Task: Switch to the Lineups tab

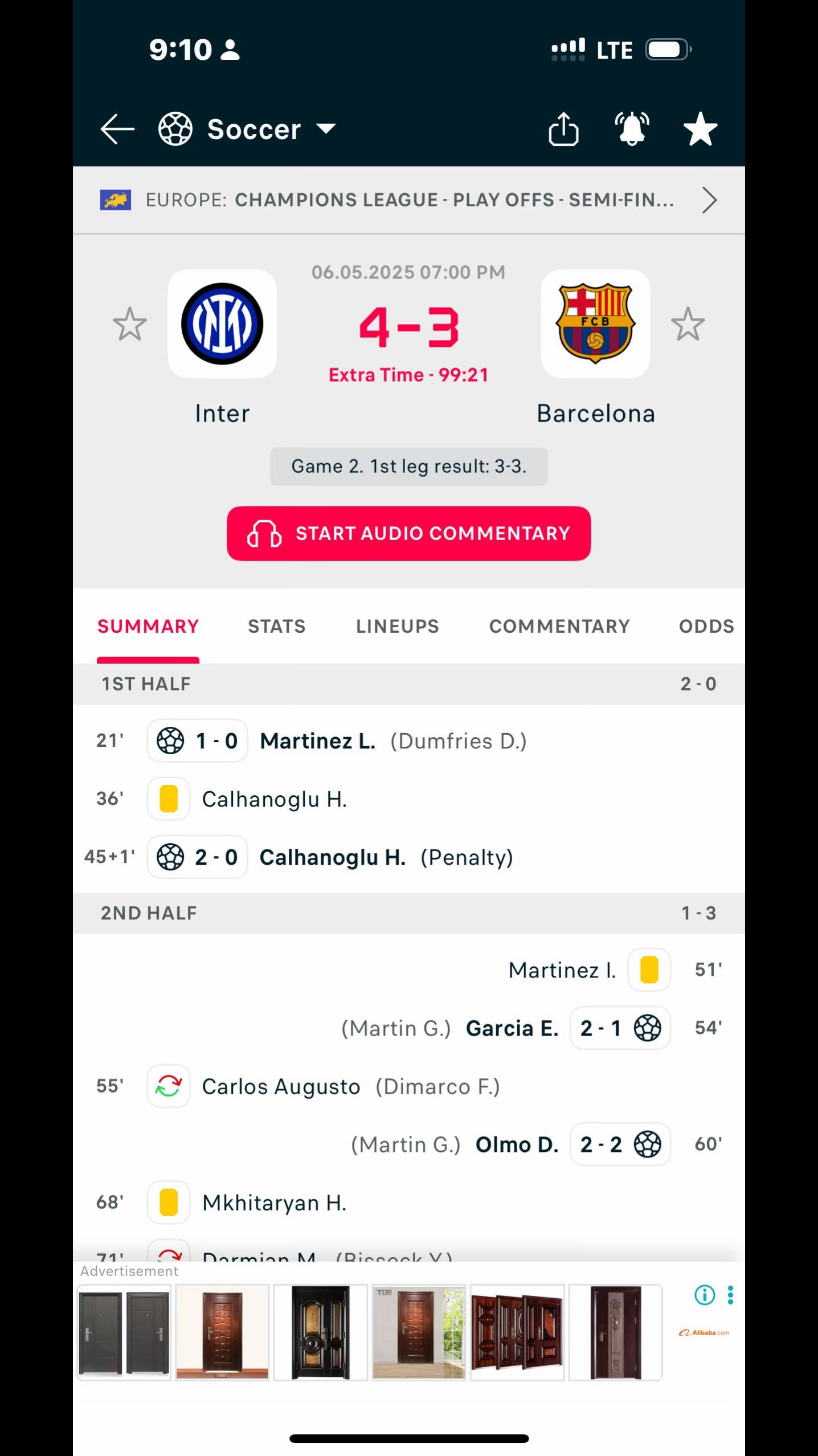Action: (397, 627)
